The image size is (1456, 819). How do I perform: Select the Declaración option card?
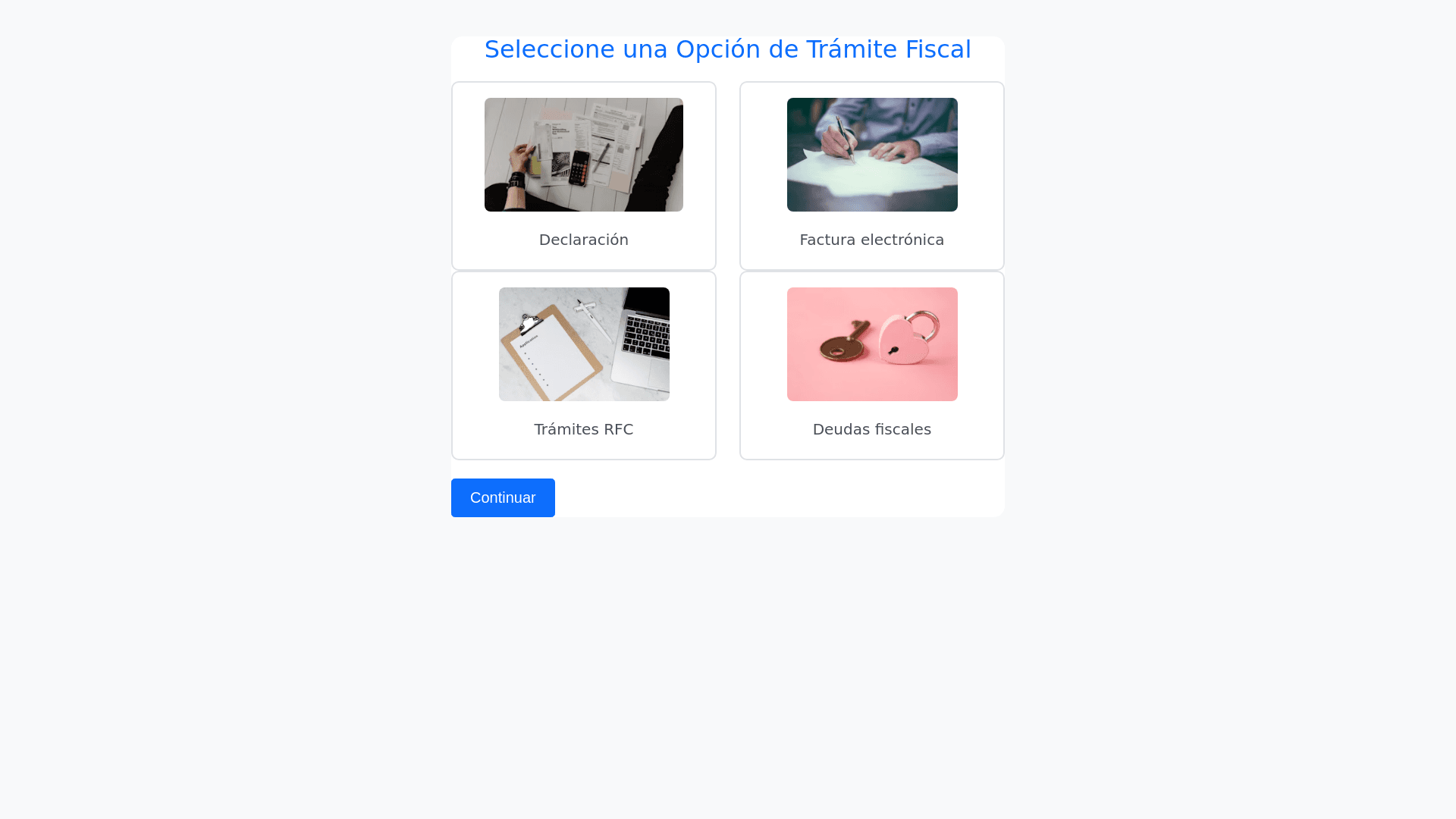tap(583, 176)
